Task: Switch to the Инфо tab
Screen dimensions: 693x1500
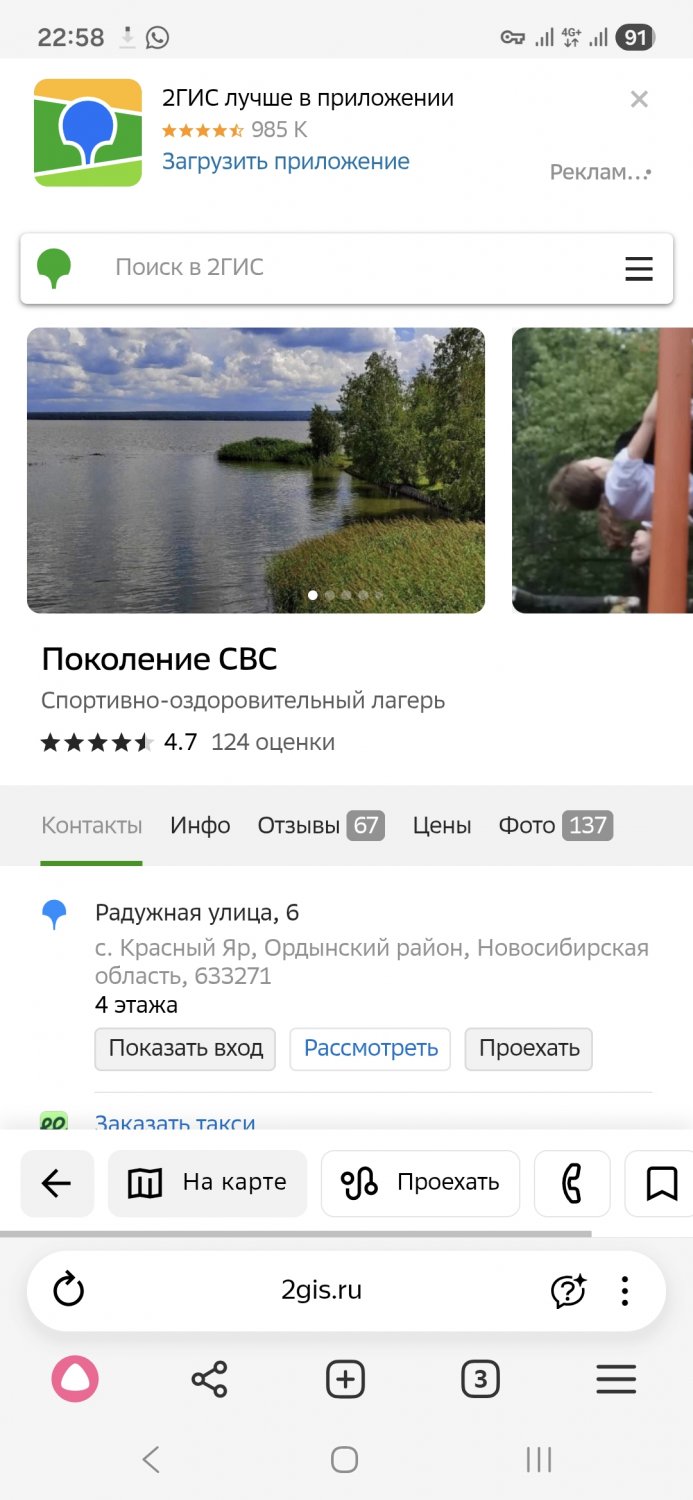Action: point(200,825)
